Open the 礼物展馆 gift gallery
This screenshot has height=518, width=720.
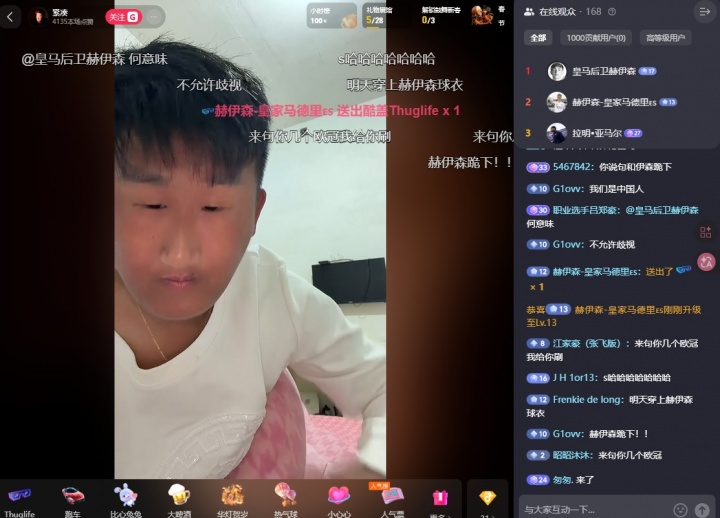[x=379, y=15]
